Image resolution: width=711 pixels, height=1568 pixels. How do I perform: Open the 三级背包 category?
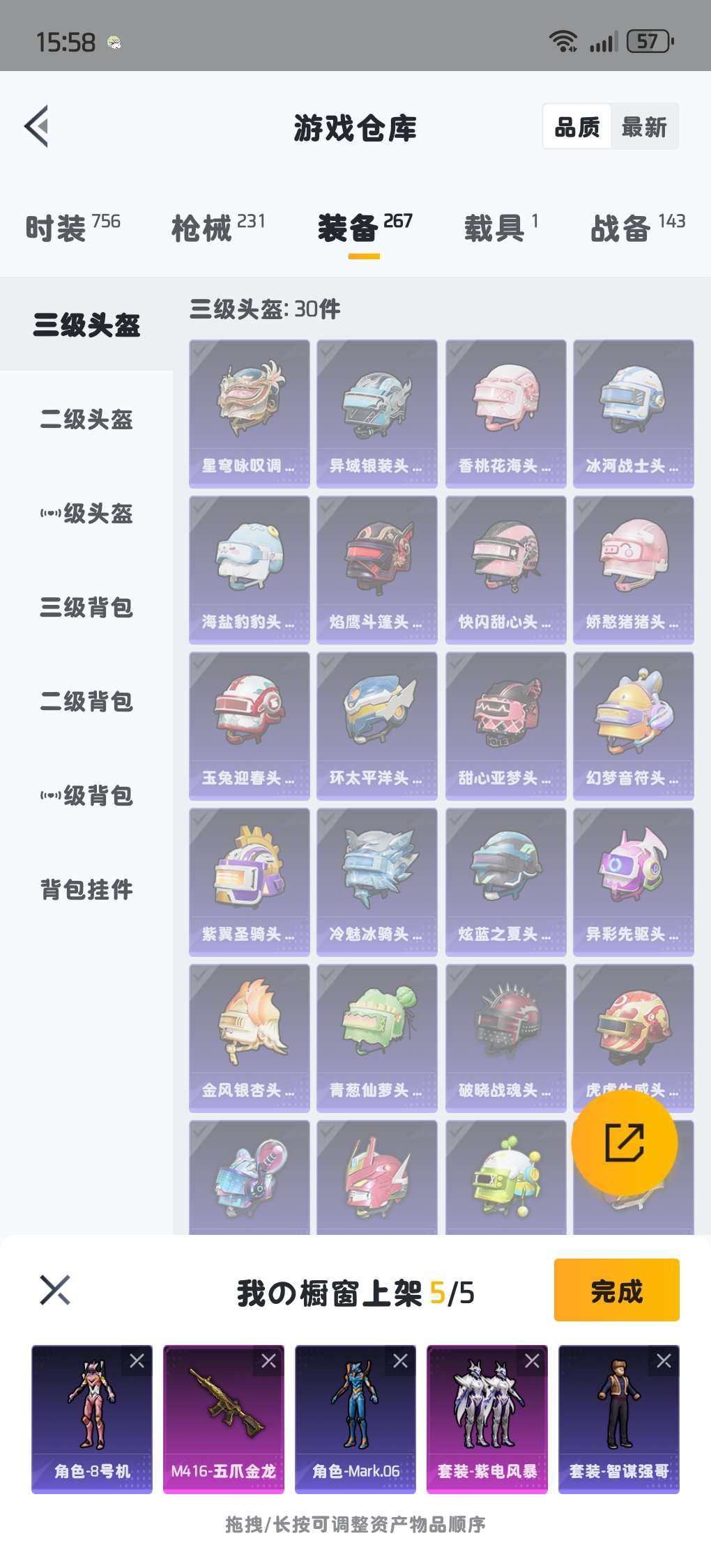86,609
